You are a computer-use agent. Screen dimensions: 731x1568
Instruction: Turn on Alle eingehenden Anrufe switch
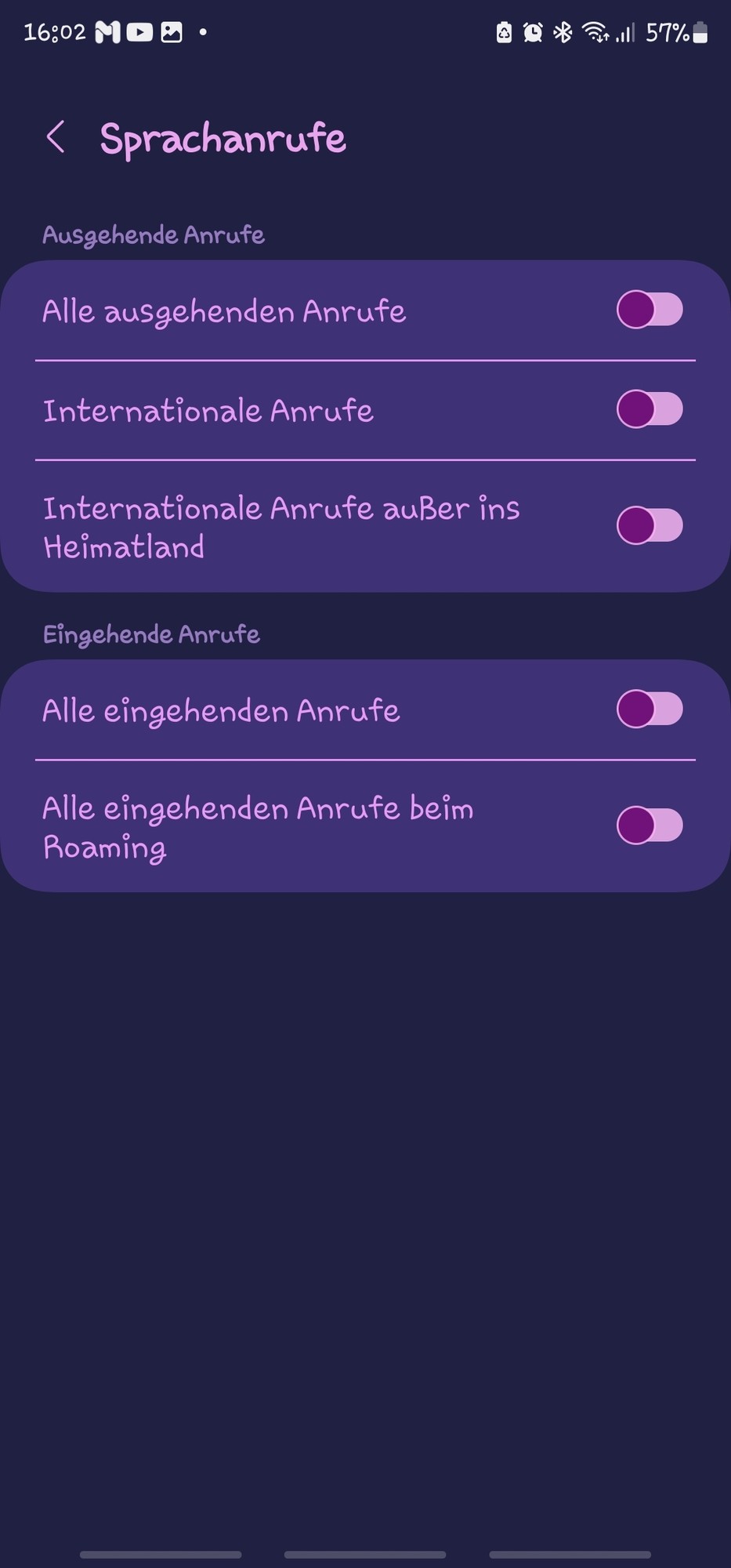click(649, 709)
